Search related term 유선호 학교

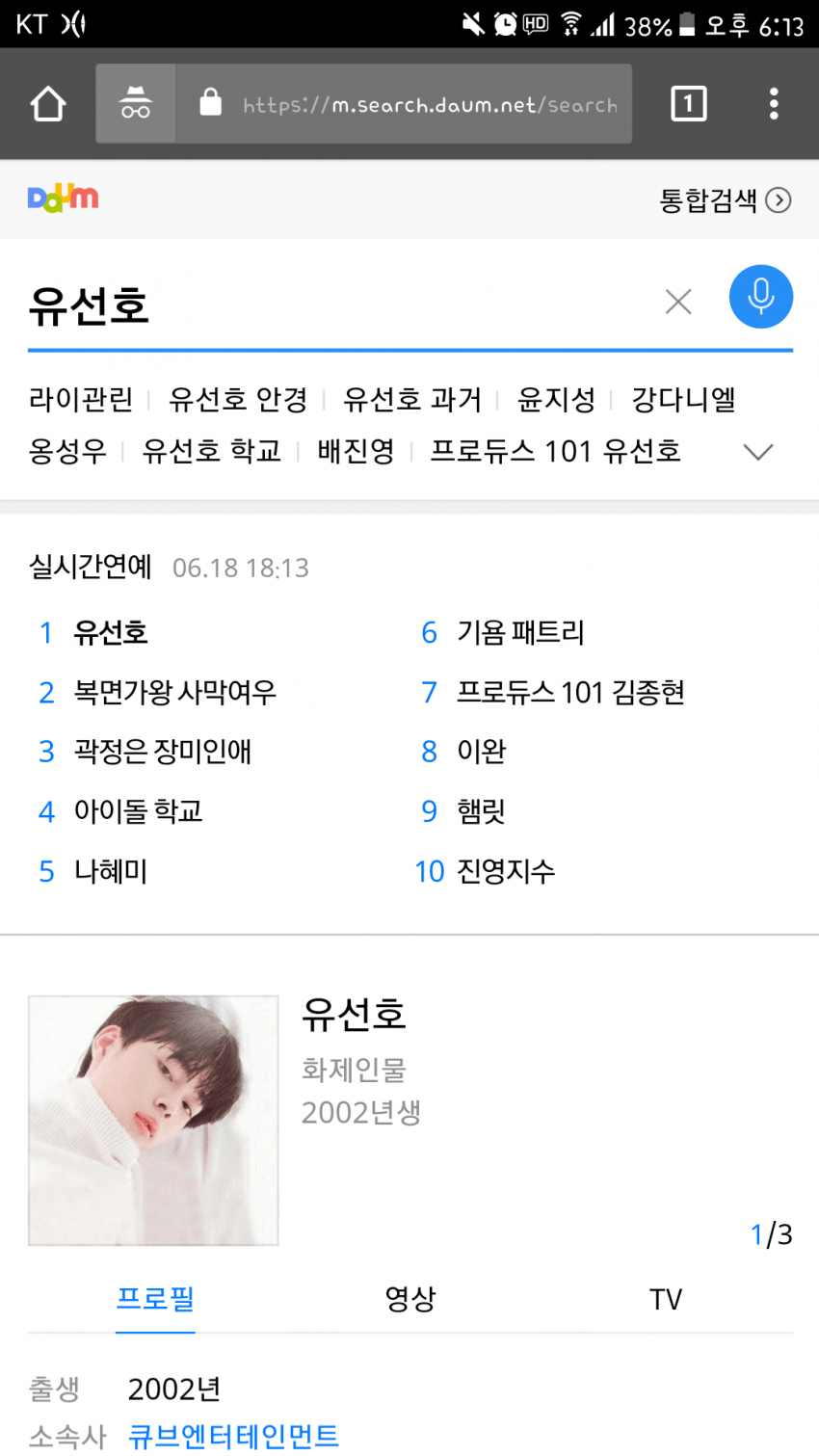(x=211, y=451)
